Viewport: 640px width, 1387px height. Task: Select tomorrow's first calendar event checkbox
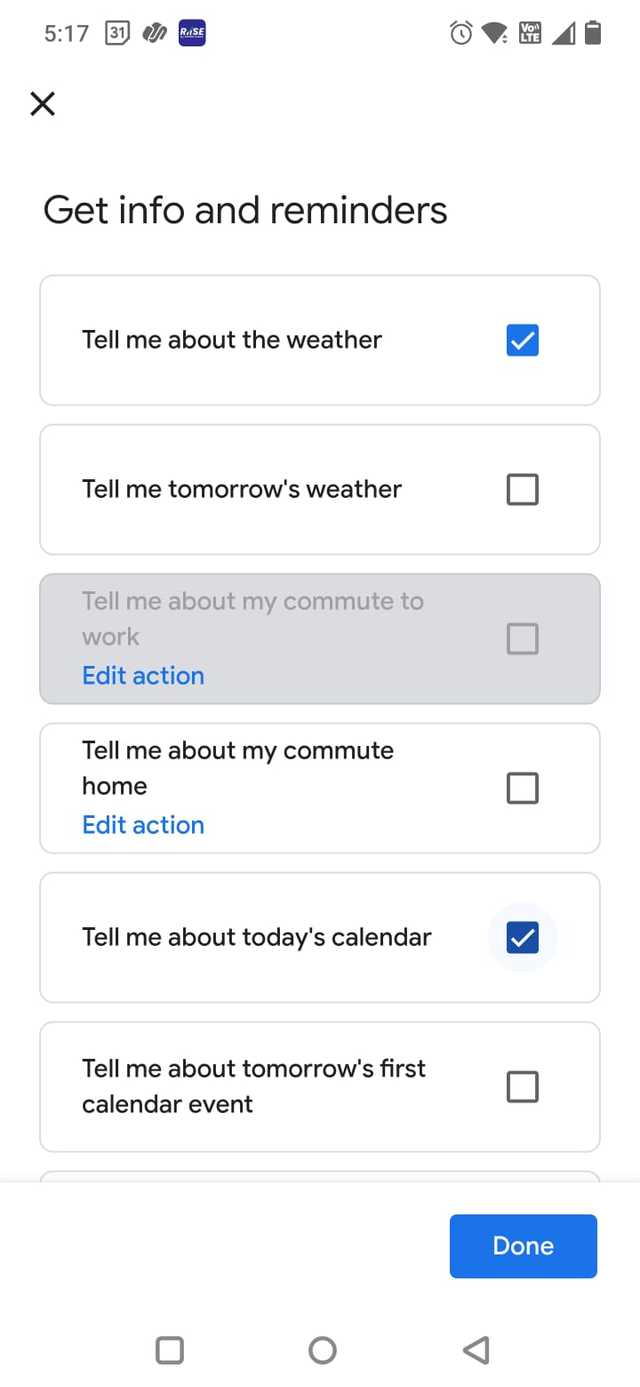tap(522, 1086)
